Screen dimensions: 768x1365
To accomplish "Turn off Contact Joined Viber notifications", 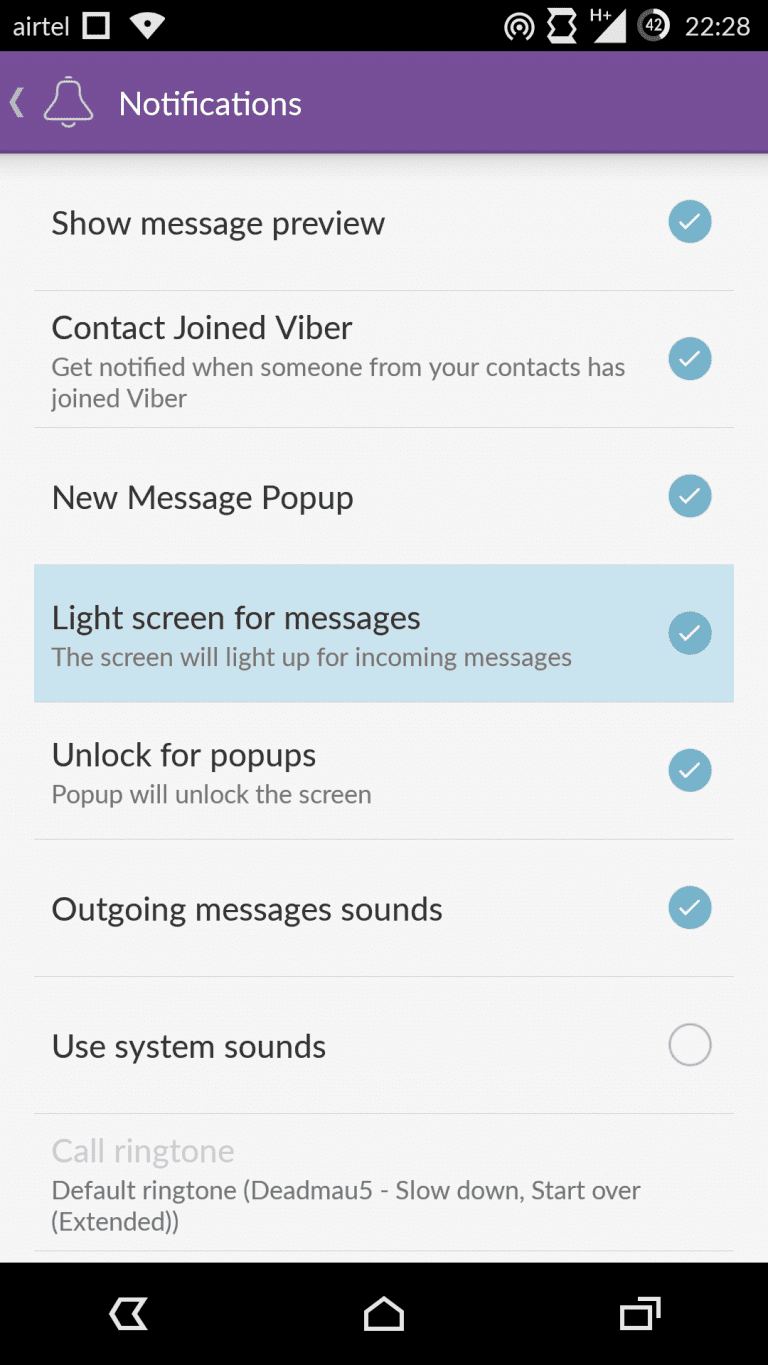I will pos(689,358).
